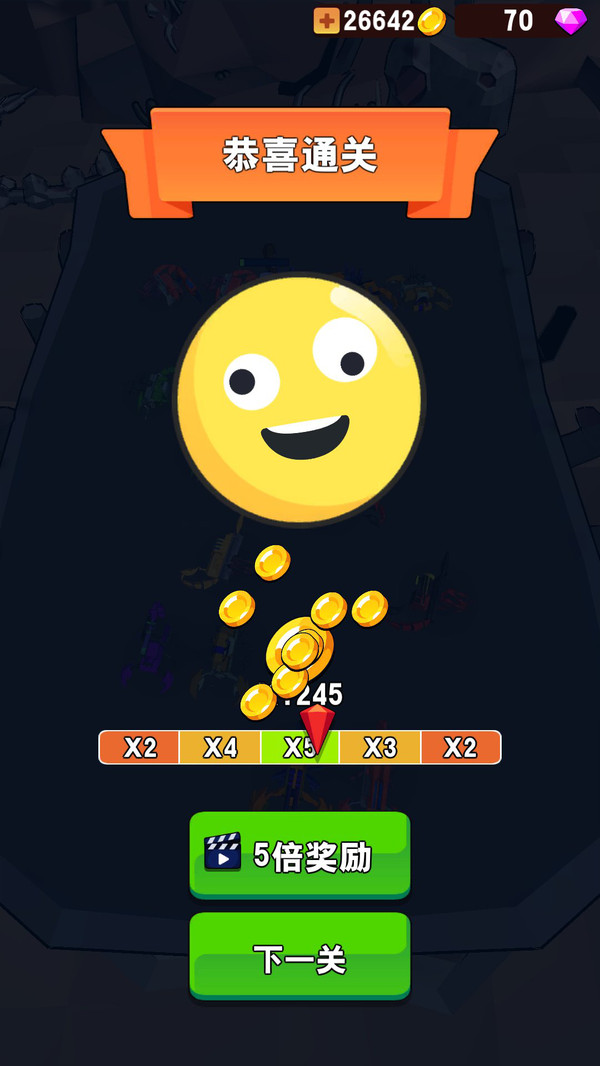
Task: Continue with the 下一关 button
Action: 300,956
